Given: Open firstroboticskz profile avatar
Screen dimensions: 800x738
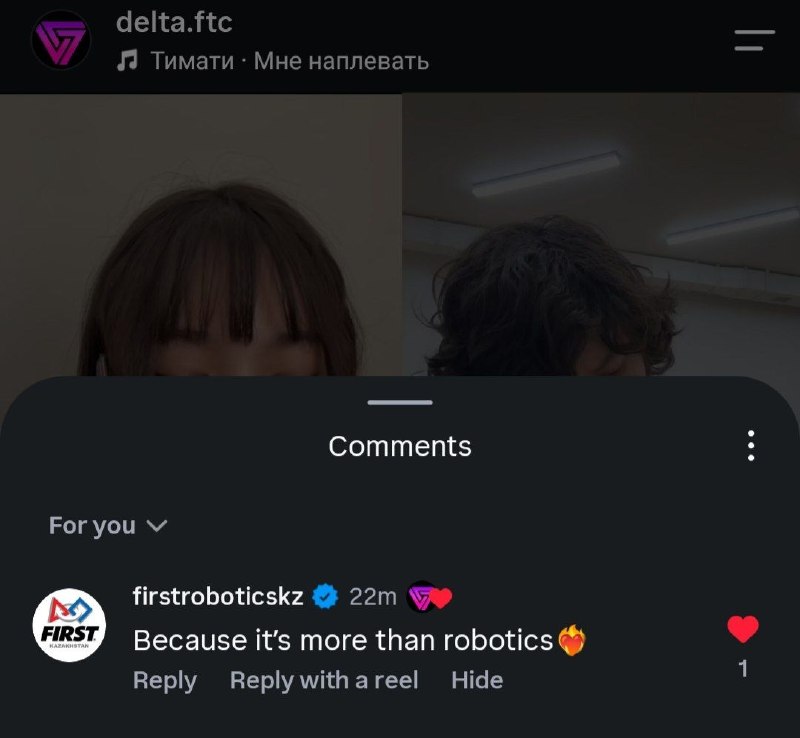Looking at the screenshot, I should [69, 625].
